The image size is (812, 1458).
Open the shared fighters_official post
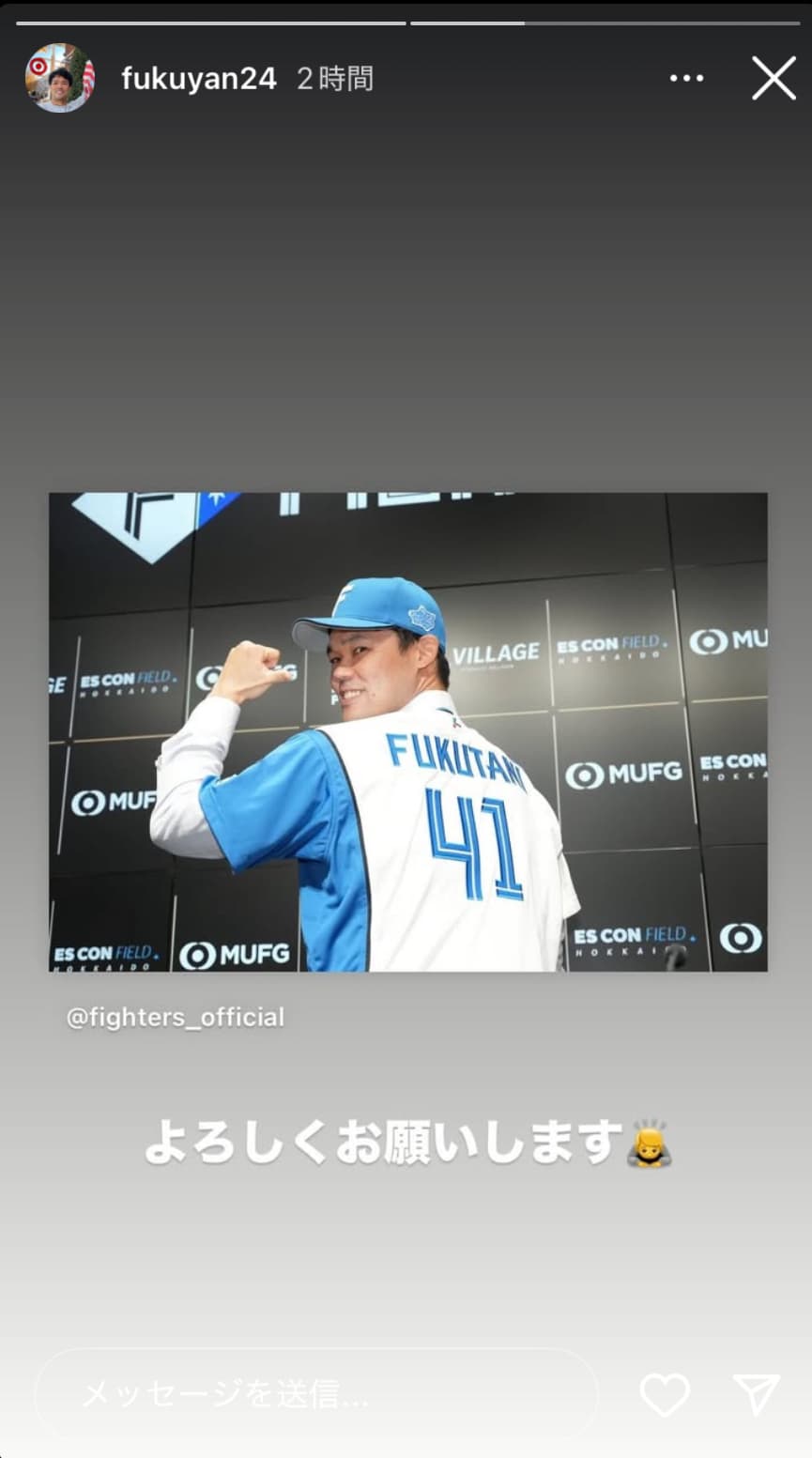(x=407, y=731)
